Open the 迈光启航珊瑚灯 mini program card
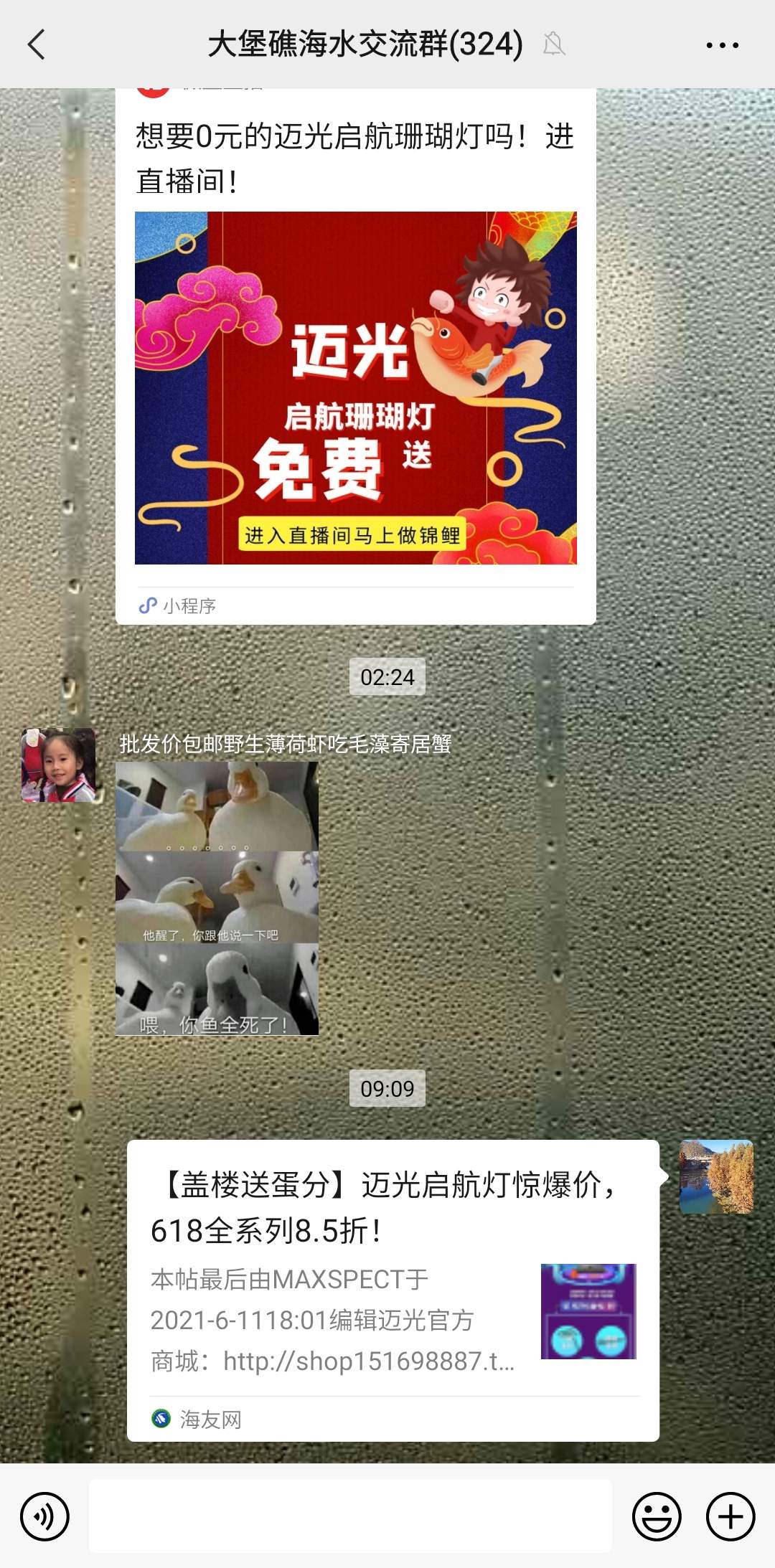Screen dimensions: 775x1568 (355, 387)
